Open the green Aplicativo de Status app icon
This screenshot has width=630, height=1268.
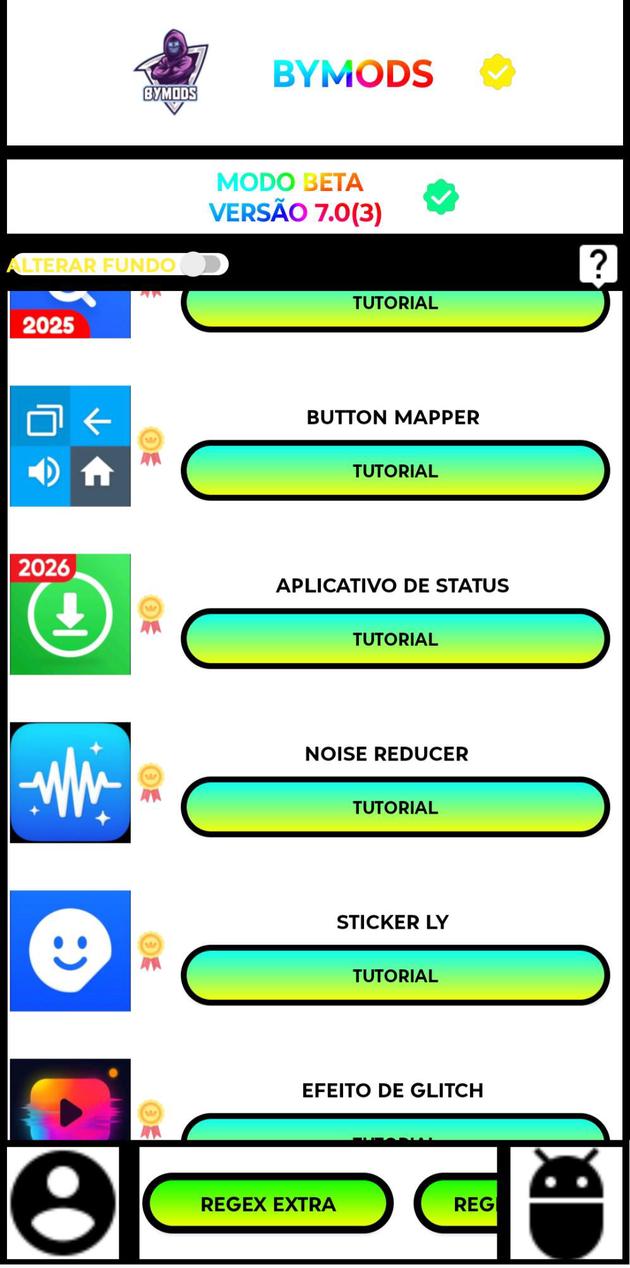pyautogui.click(x=70, y=614)
